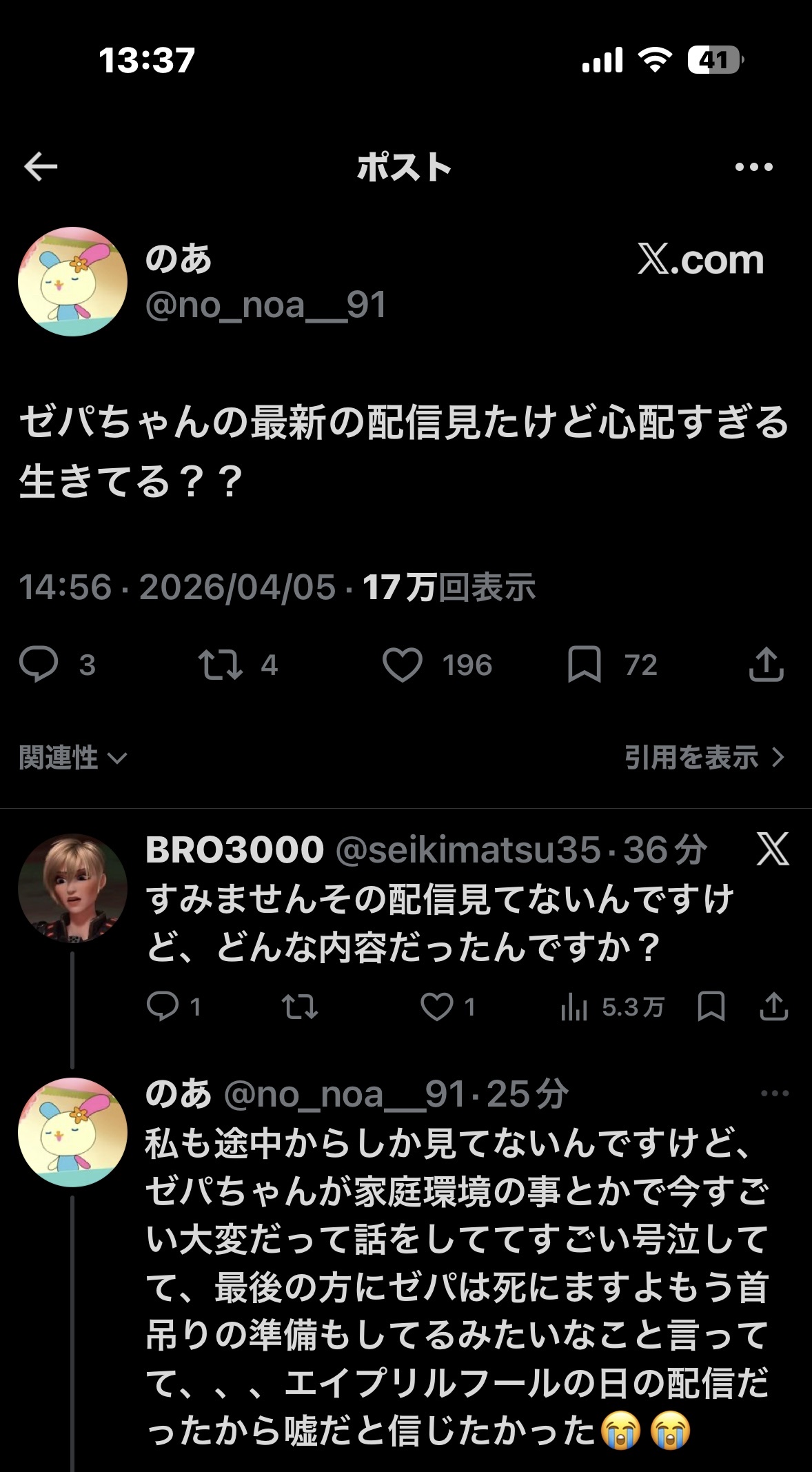The image size is (812, 1472).
Task: Open のあ's profile picture on main post
Action: (72, 282)
